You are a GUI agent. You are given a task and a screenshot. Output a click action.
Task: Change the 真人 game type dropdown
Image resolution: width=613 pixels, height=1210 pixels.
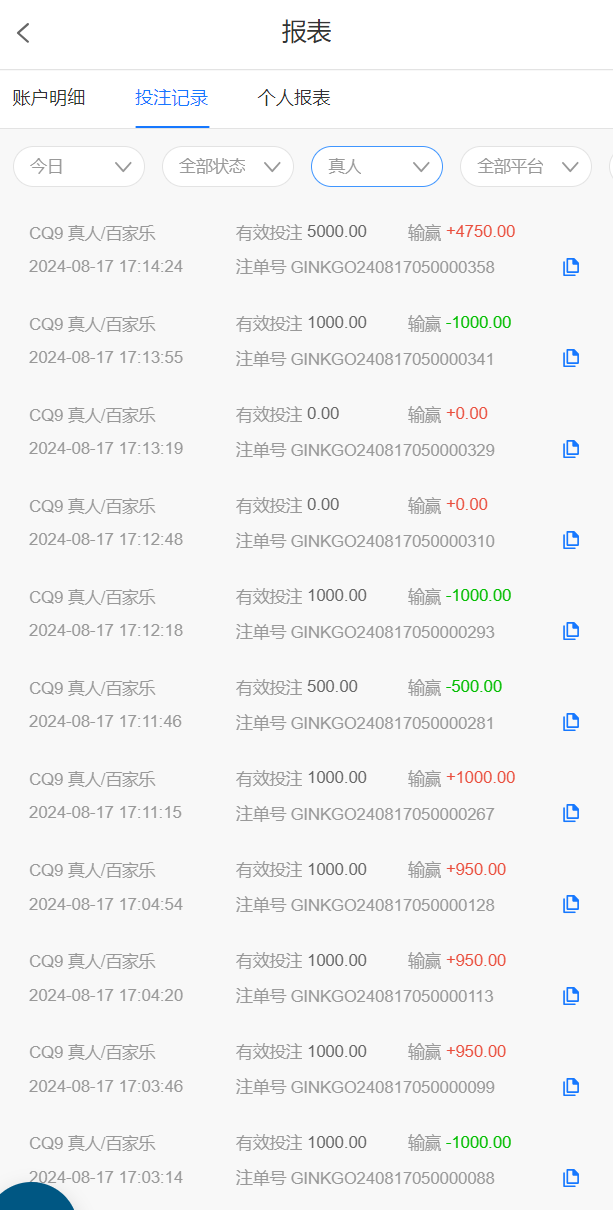coord(377,167)
